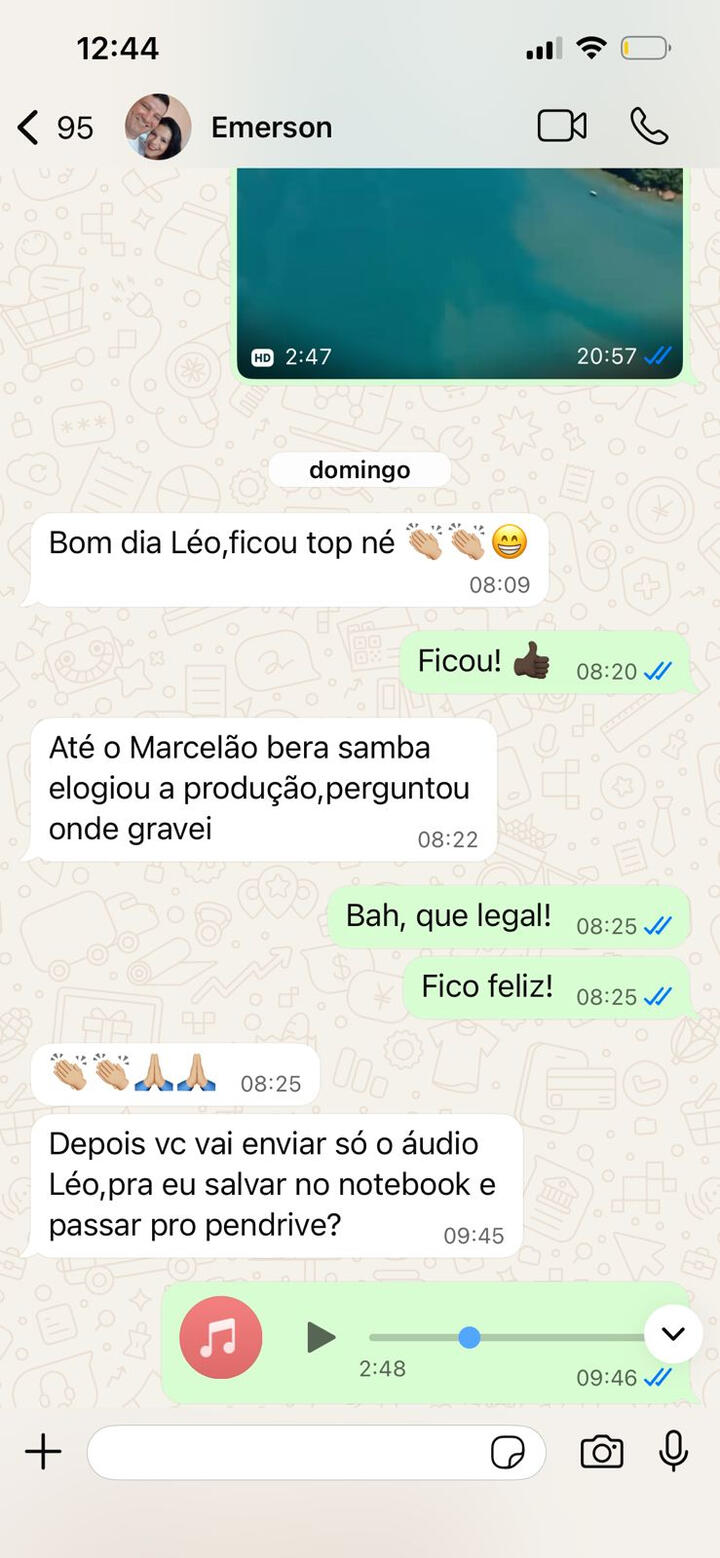The image size is (720, 1558).
Task: Play the 2:48 audio message
Action: point(321,1337)
